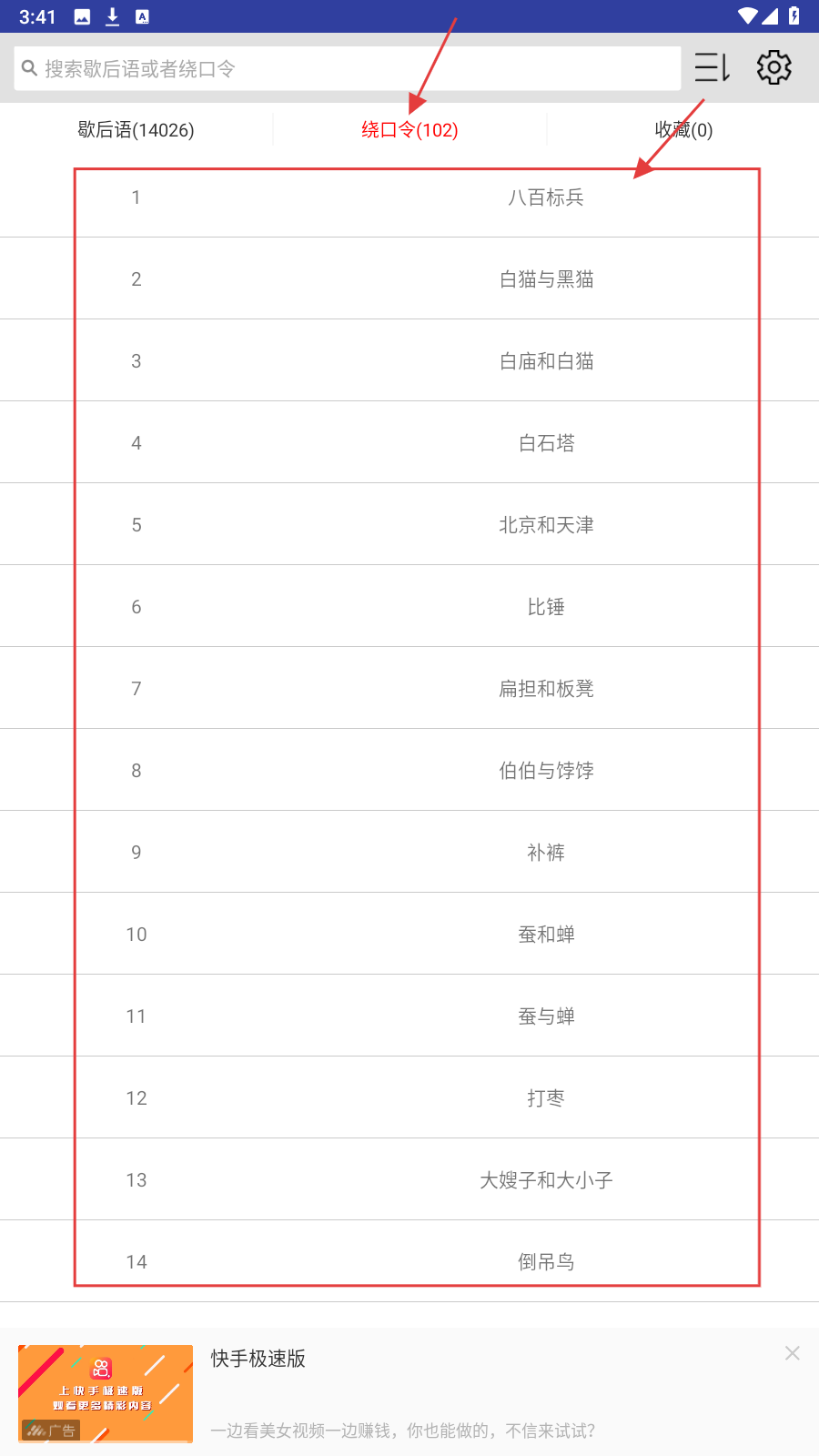819x1456 pixels.
Task: Open tongue twister 扁担和板凳
Action: (546, 689)
